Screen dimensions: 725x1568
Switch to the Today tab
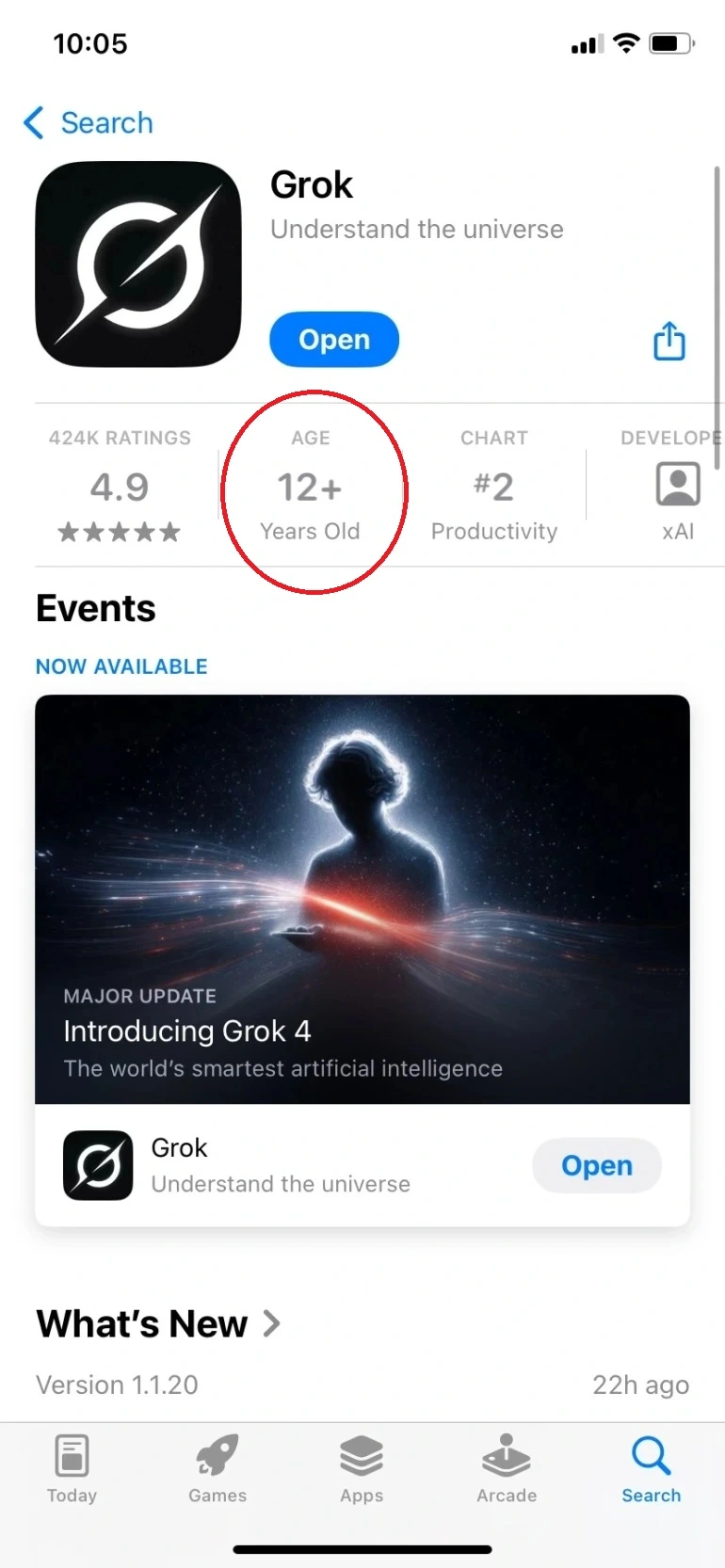tap(72, 1468)
